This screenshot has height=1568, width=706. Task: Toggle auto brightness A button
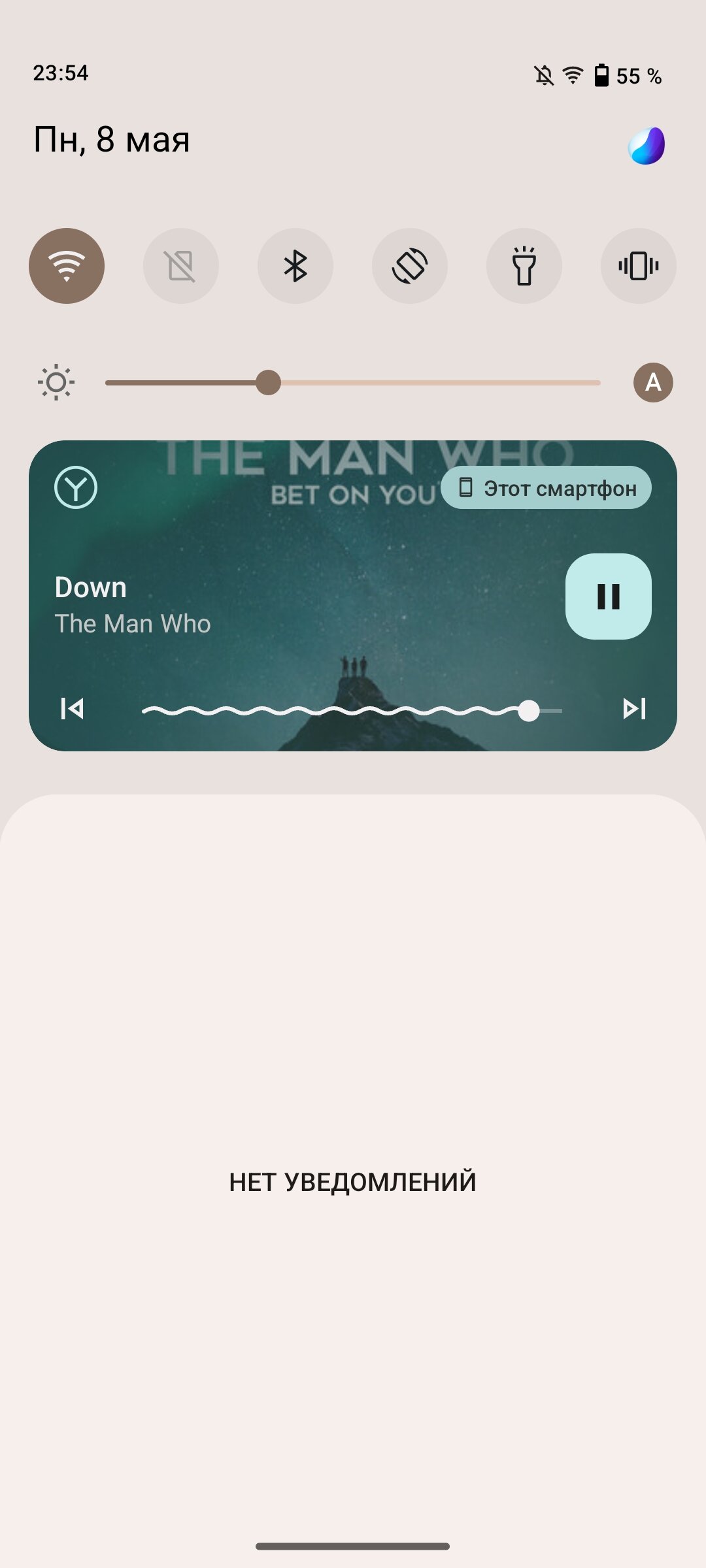(x=653, y=382)
